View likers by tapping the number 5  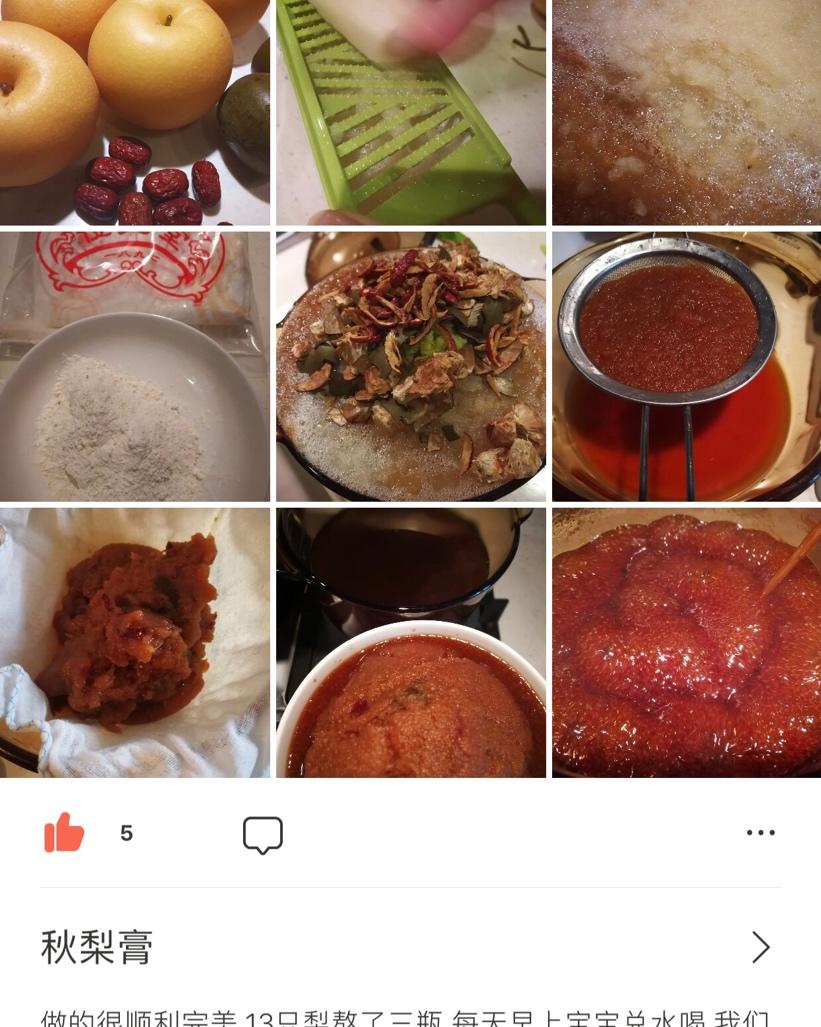point(124,833)
